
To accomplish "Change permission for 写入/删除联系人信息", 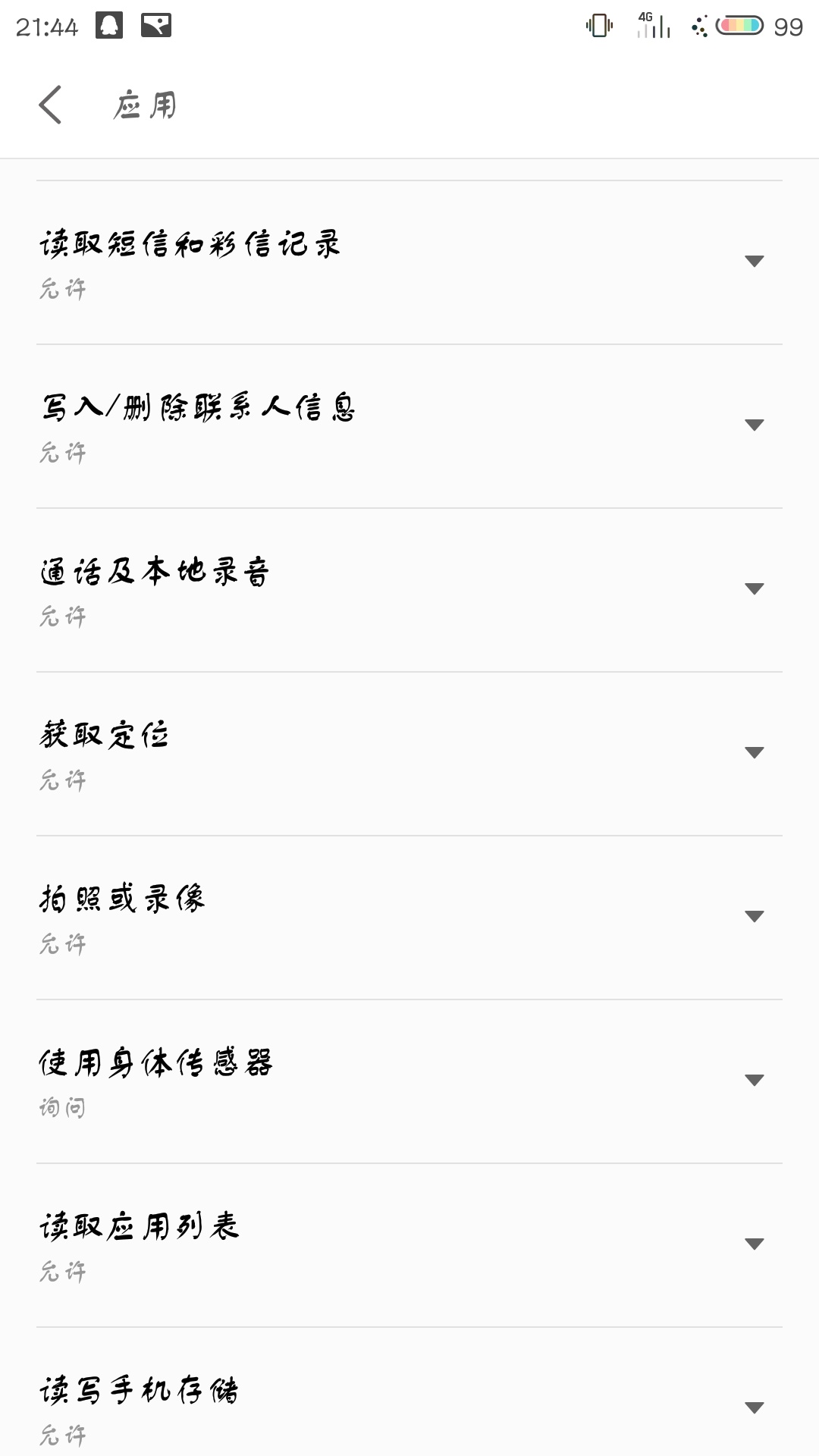I will 754,425.
